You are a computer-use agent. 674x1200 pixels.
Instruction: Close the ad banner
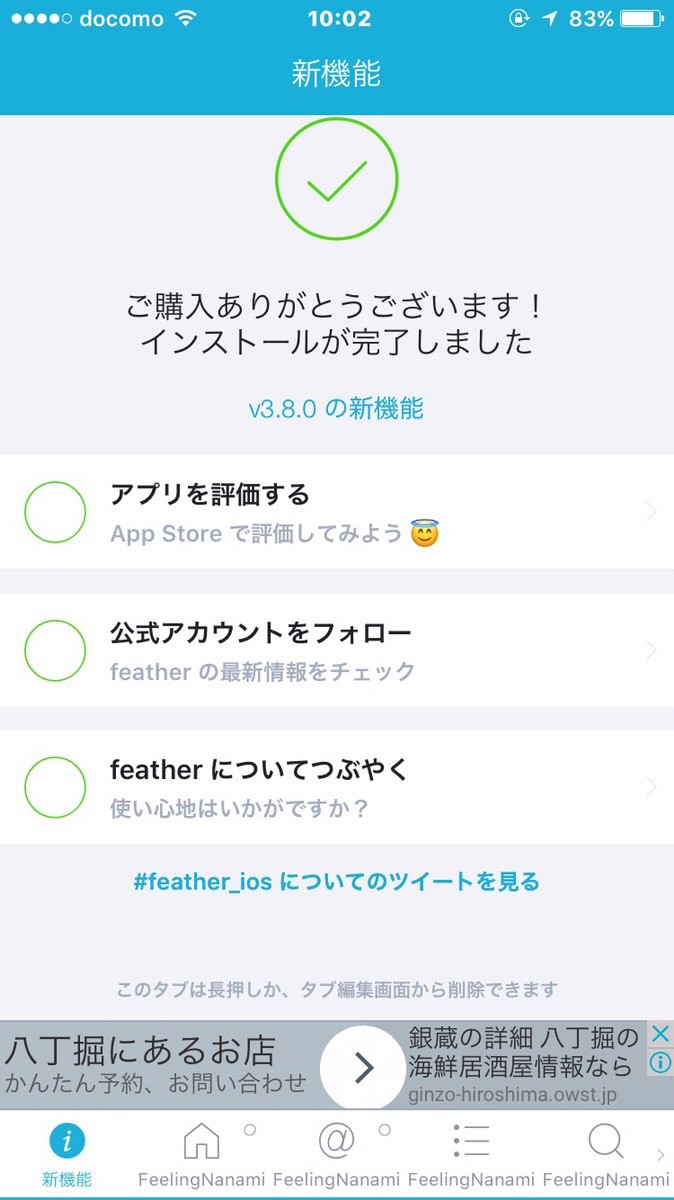click(660, 1033)
